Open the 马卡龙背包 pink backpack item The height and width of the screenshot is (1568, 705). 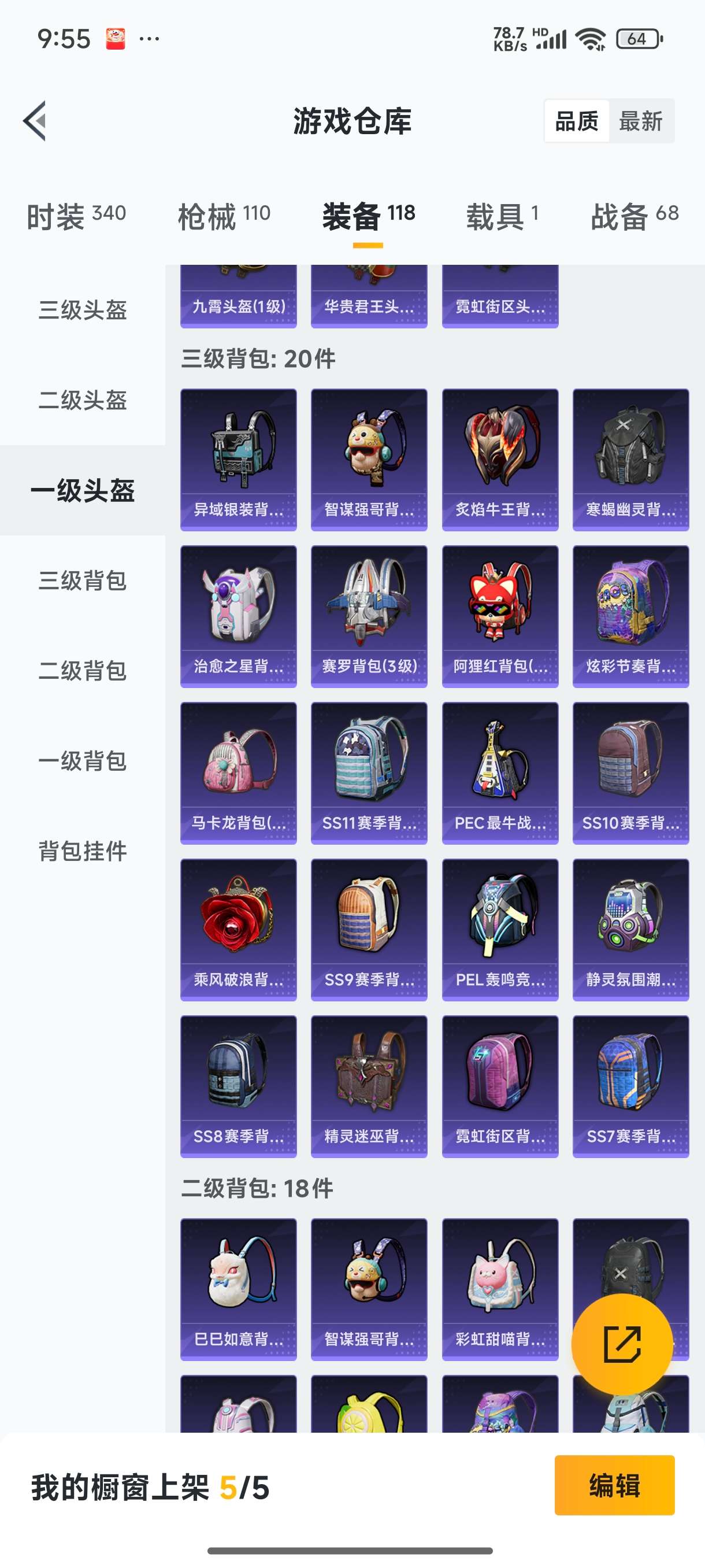point(238,773)
